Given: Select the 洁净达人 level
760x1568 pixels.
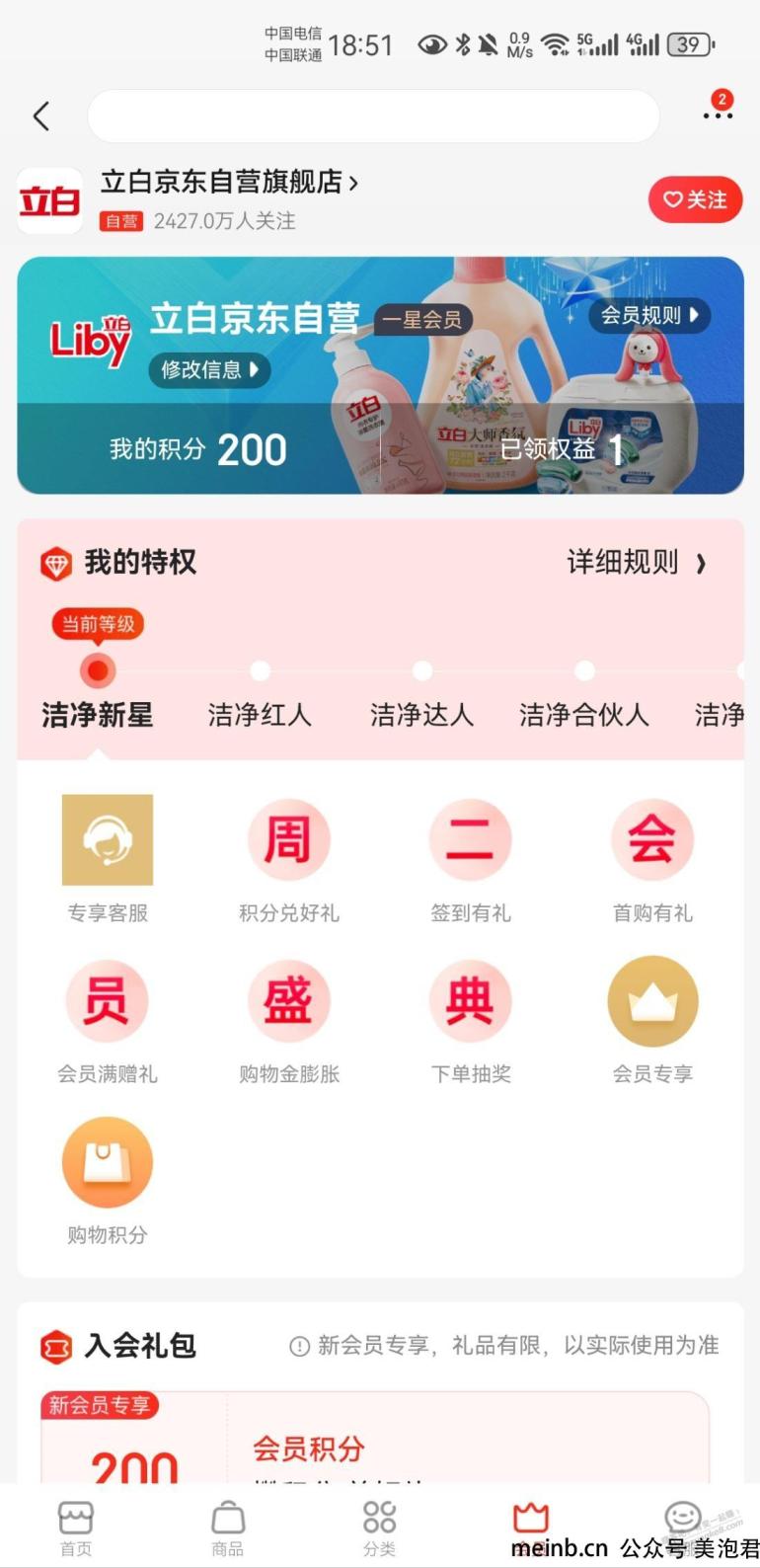Looking at the screenshot, I should point(421,714).
